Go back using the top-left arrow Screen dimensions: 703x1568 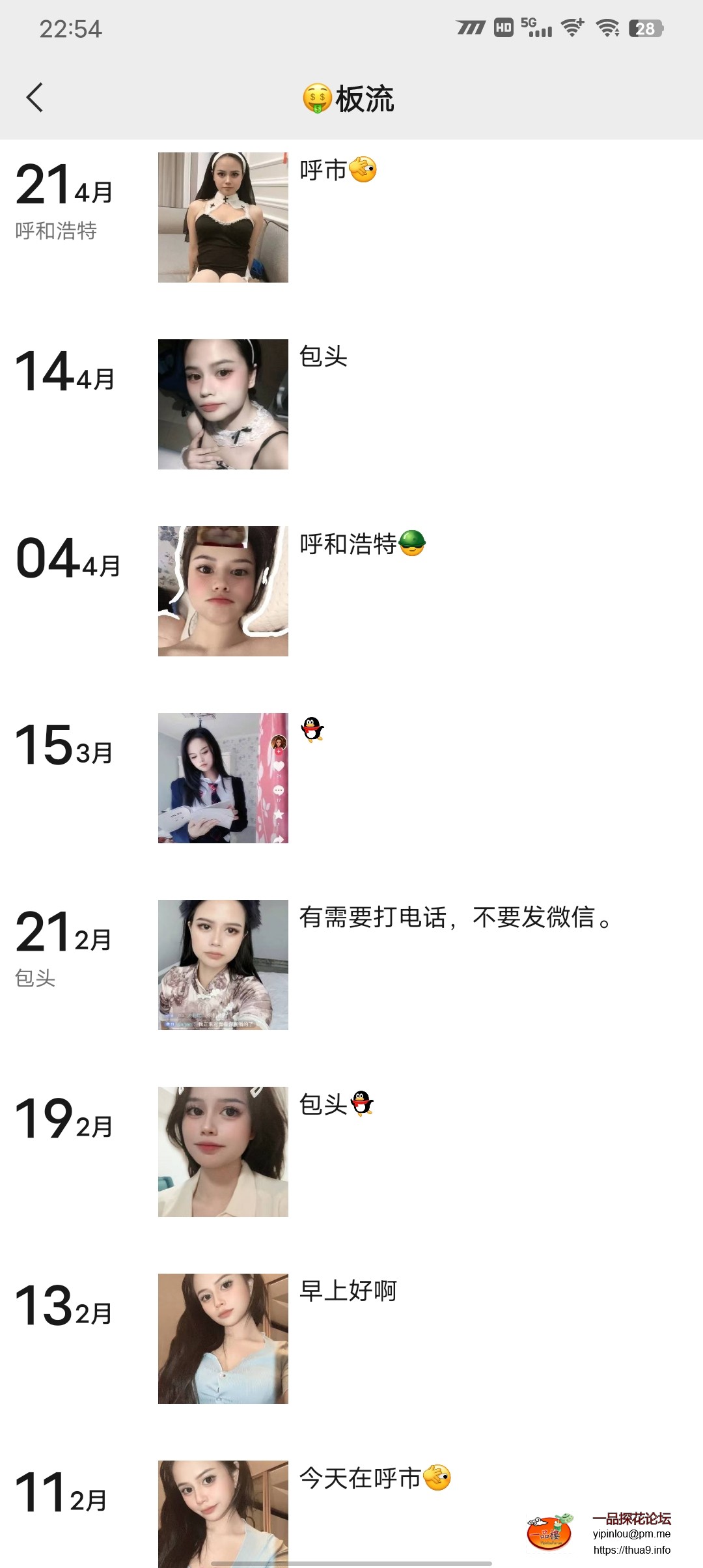click(35, 98)
